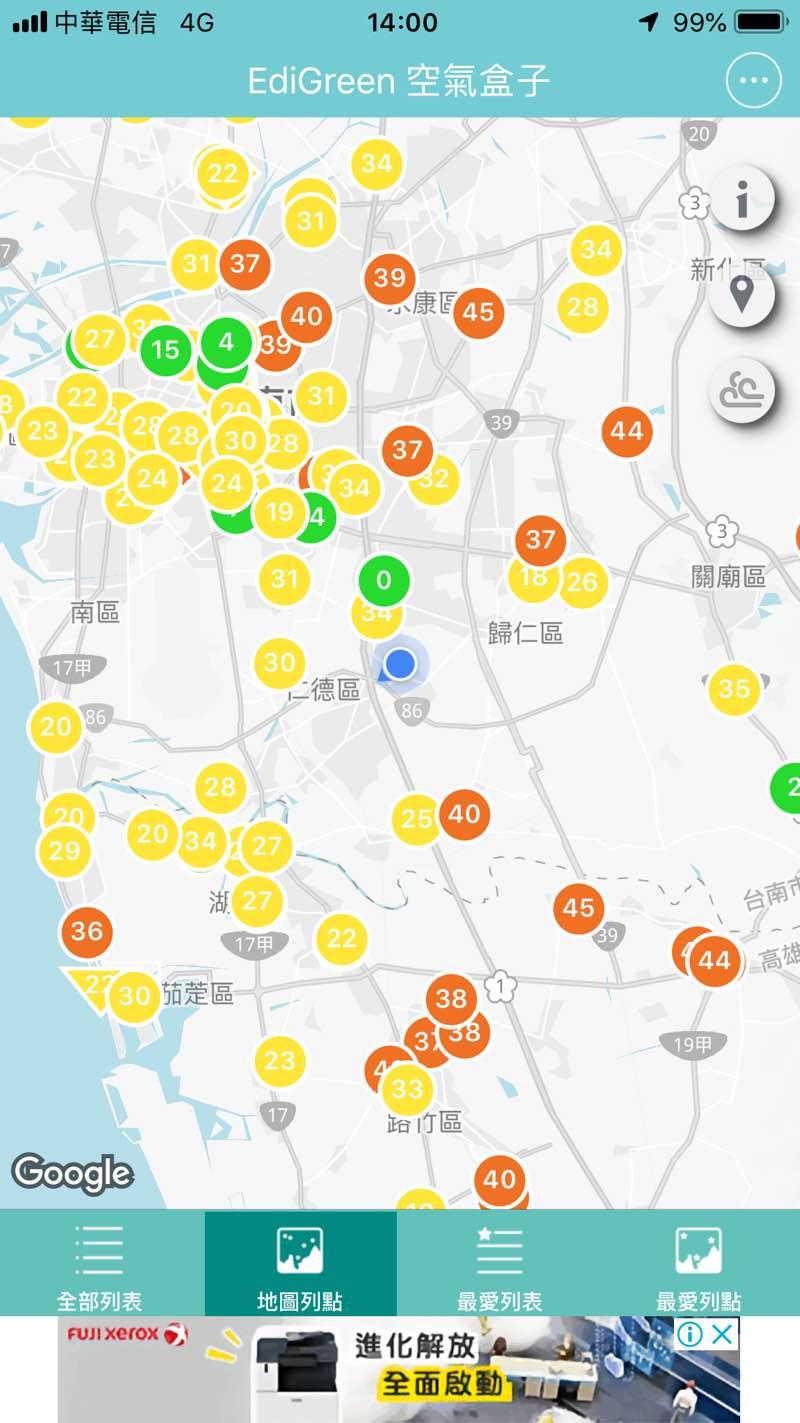The image size is (800, 1423).
Task: Select the yellow marker 23 near 路竹區
Action: click(x=280, y=1061)
